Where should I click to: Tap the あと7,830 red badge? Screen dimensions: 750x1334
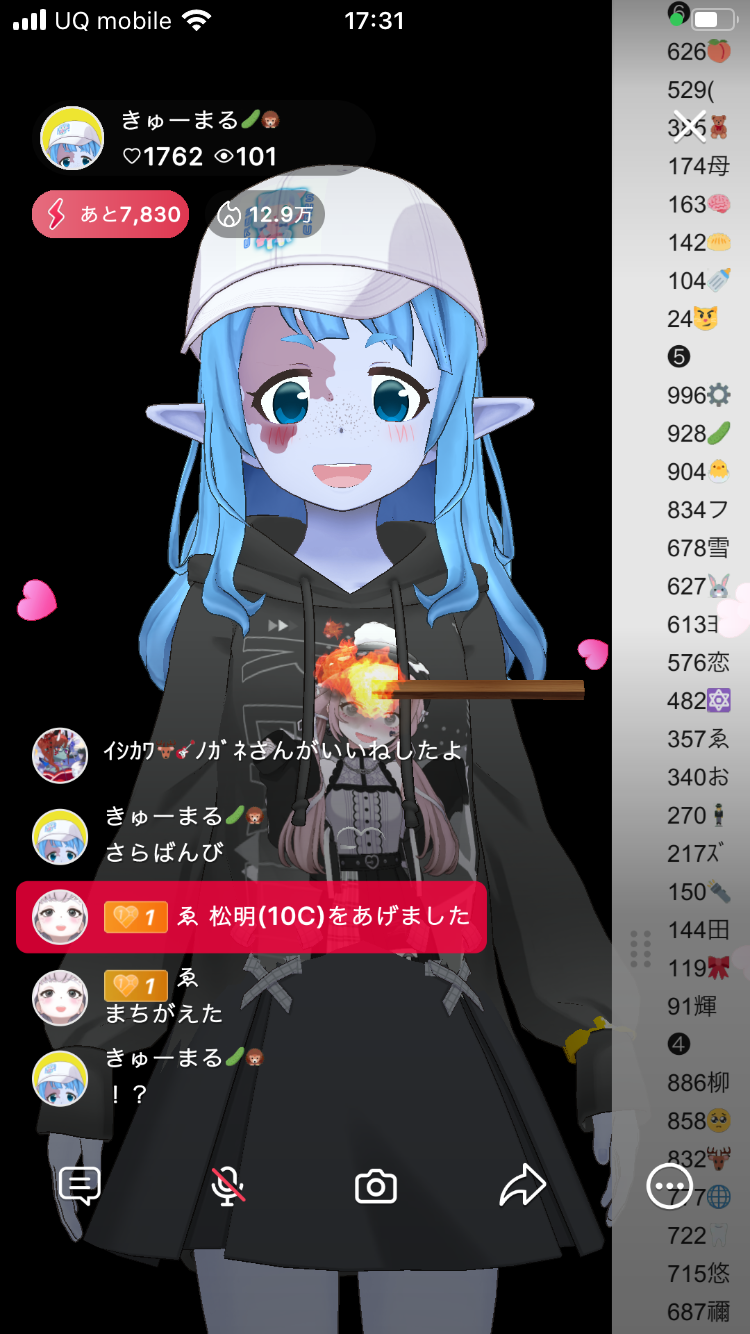(x=110, y=214)
